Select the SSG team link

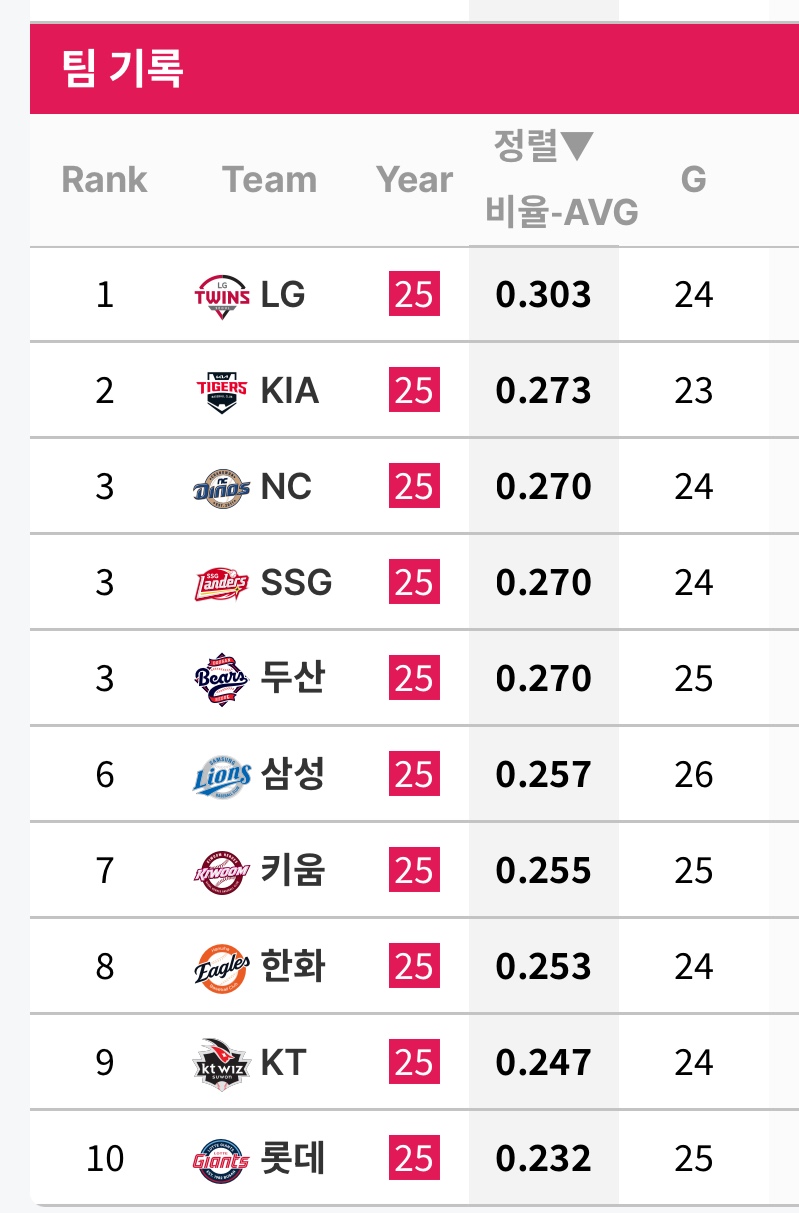[x=295, y=582]
